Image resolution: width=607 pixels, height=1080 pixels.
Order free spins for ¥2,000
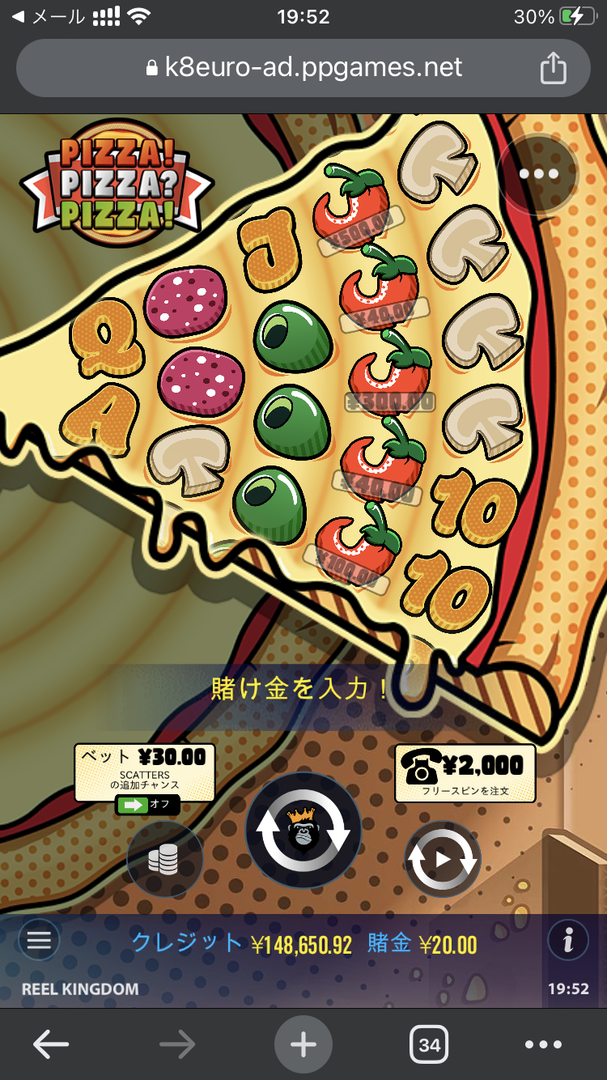(464, 773)
